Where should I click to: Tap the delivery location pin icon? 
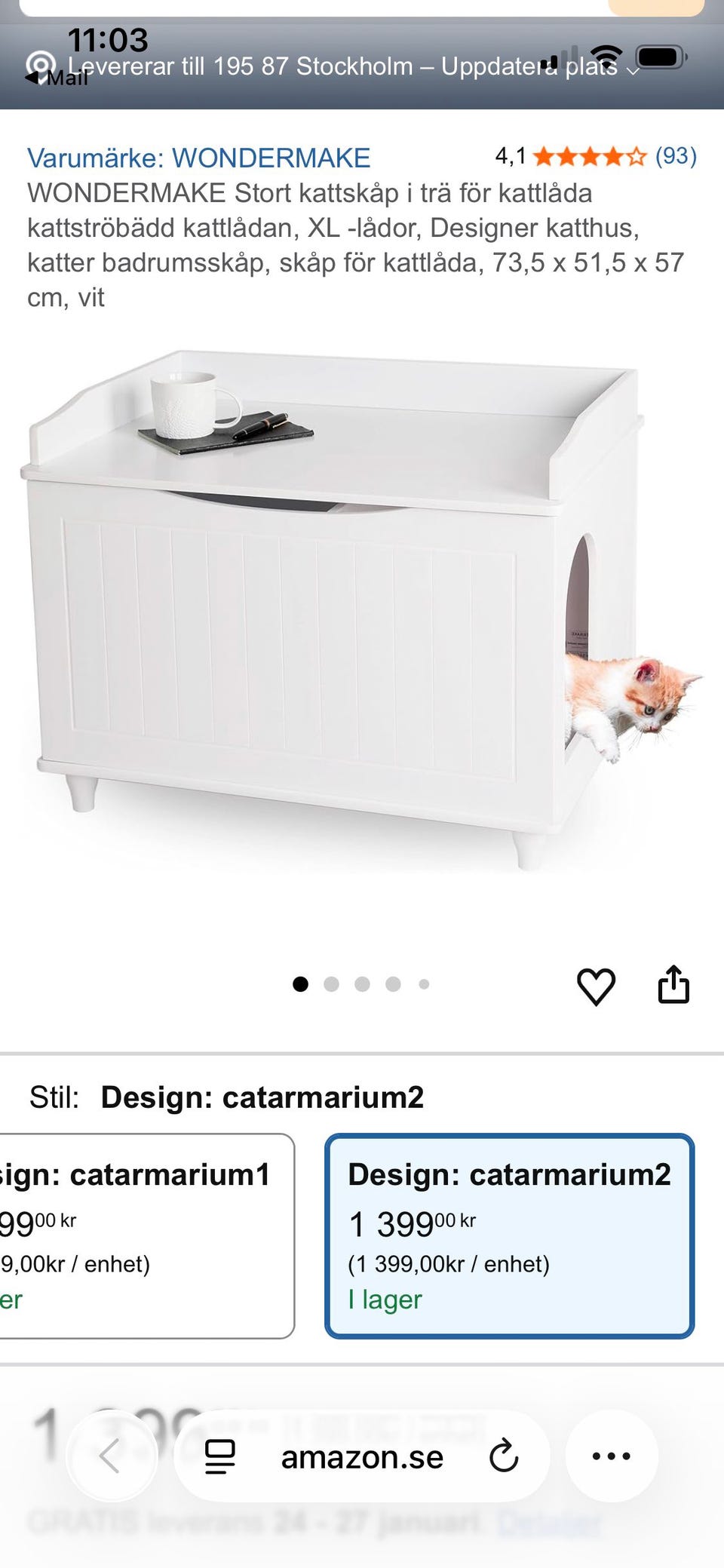tap(41, 64)
